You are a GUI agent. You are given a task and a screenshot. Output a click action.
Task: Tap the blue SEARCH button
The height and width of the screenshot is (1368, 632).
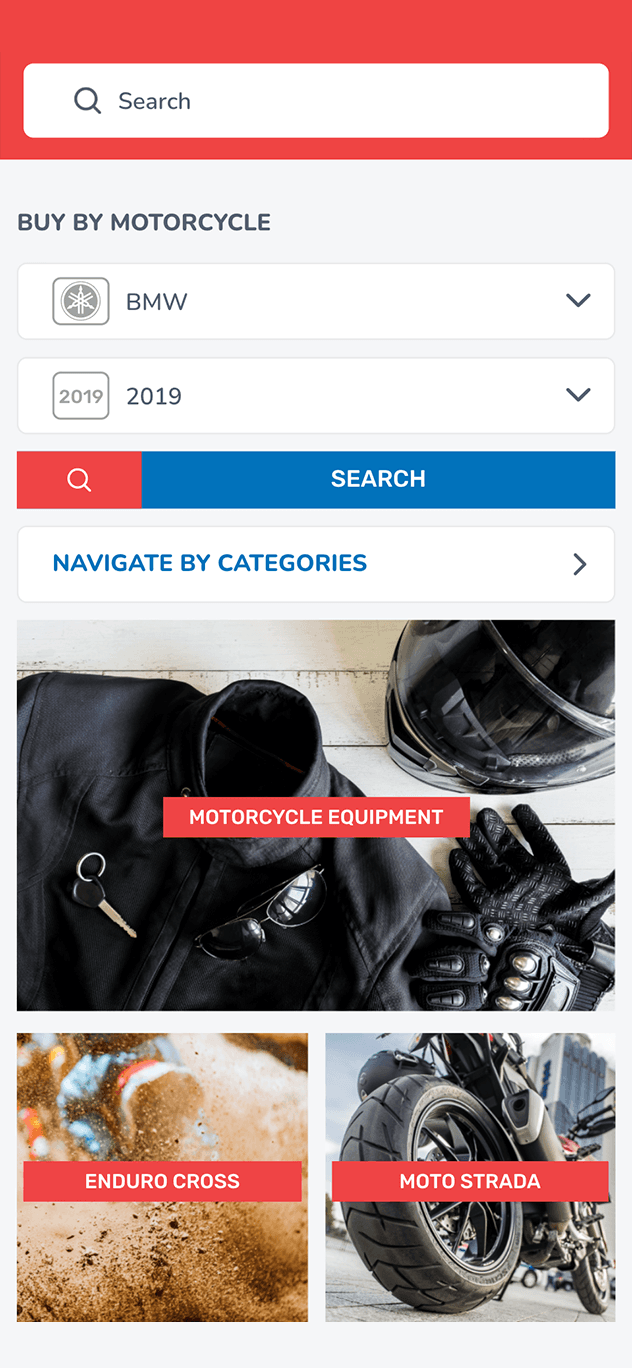coord(378,480)
